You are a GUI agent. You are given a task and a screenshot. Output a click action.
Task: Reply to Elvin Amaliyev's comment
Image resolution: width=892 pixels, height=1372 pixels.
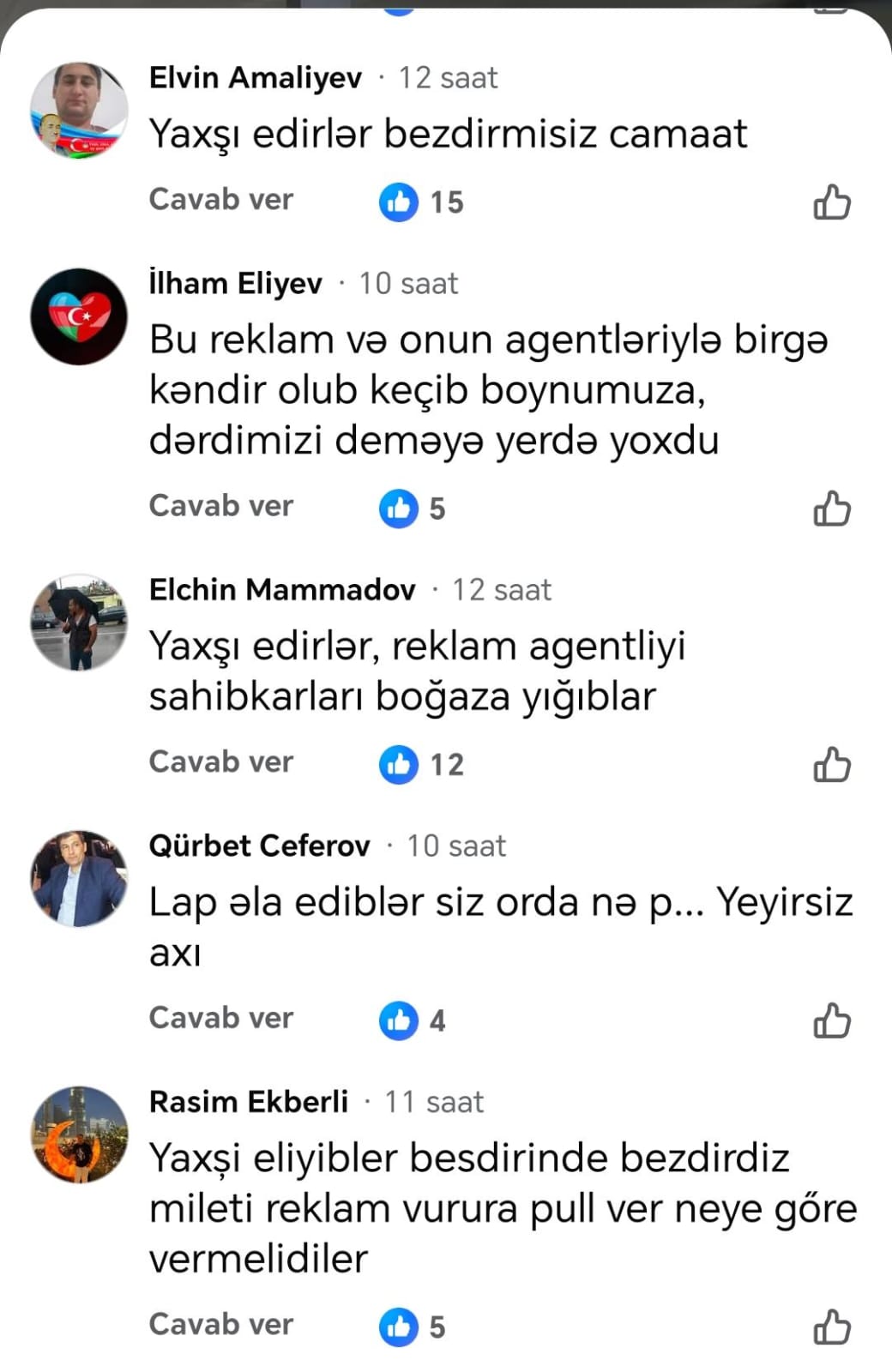pos(220,200)
